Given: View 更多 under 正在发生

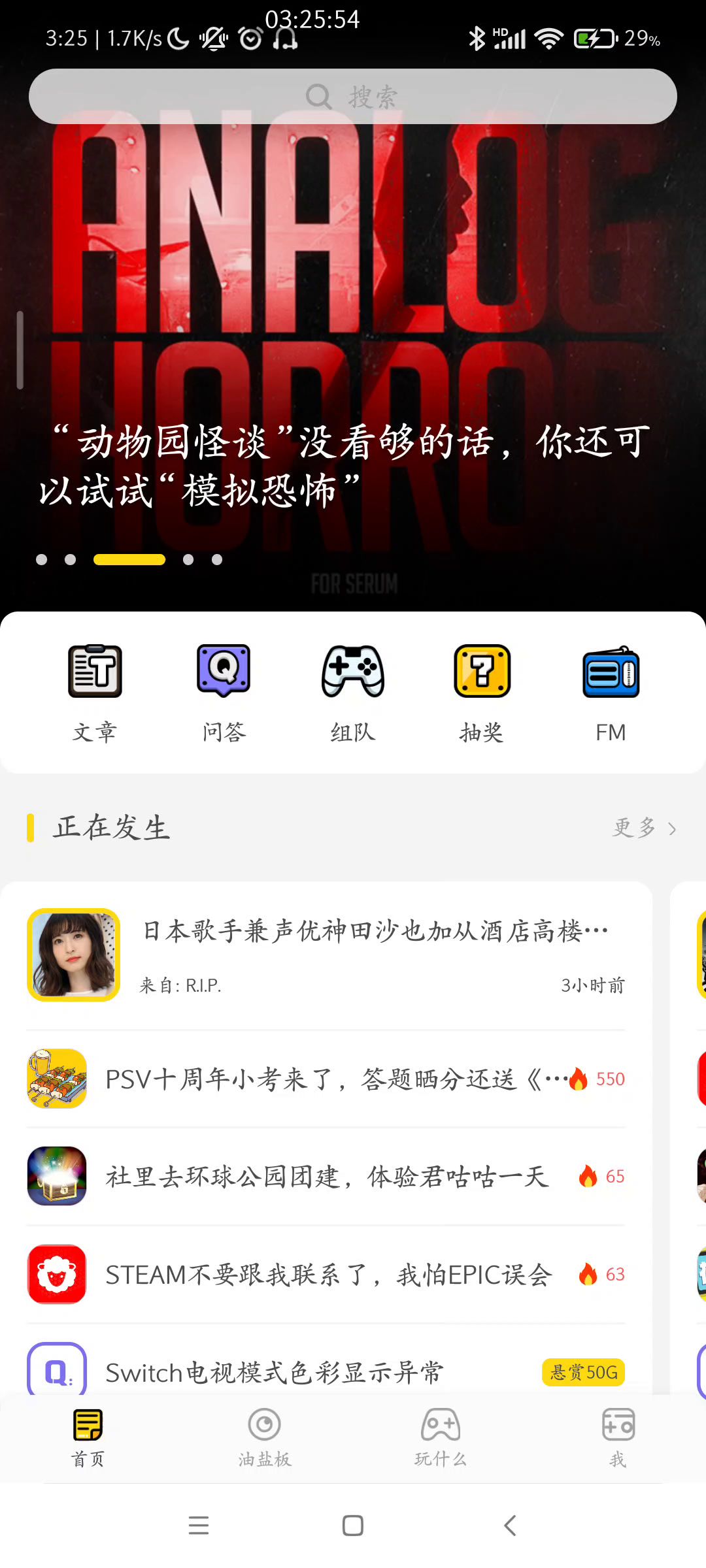Looking at the screenshot, I should [x=644, y=828].
